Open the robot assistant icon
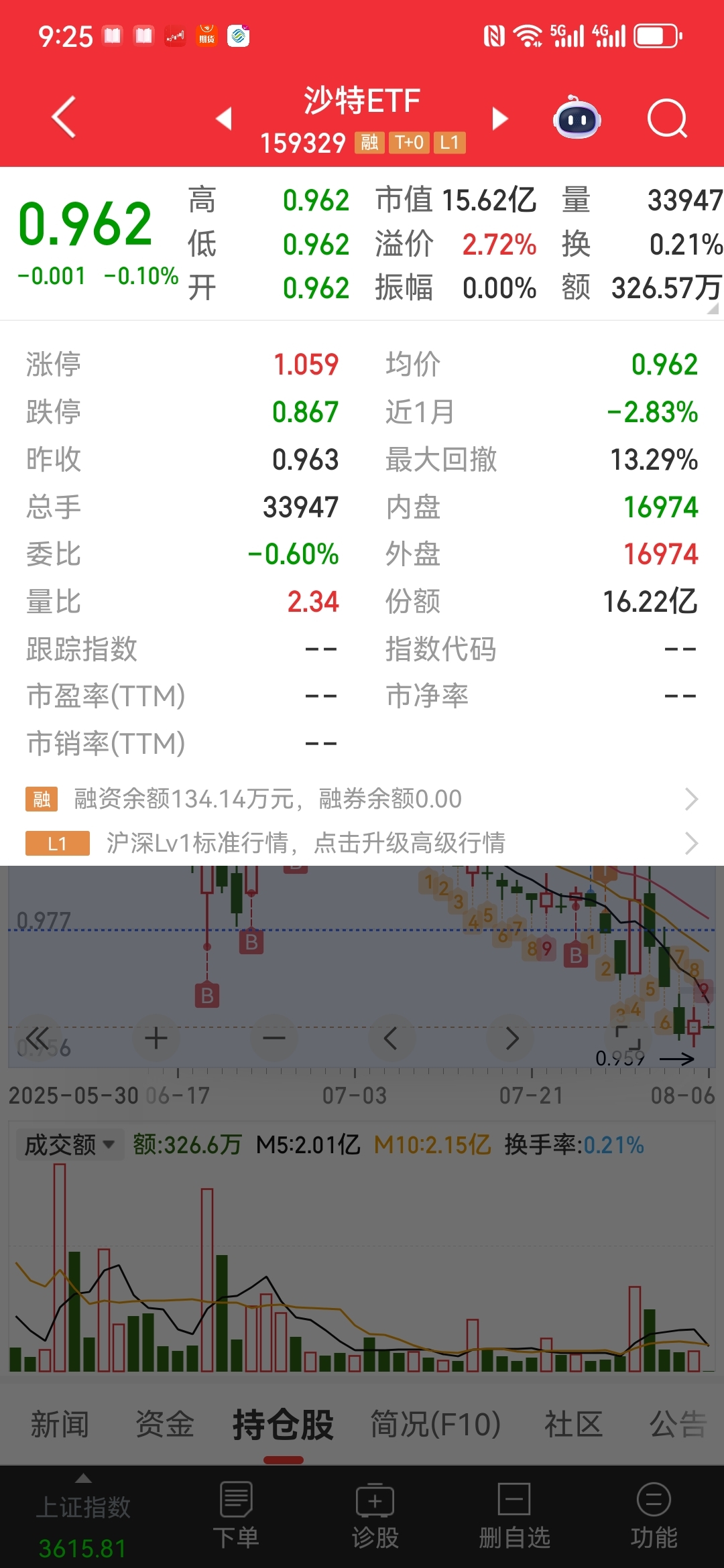This screenshot has width=724, height=1568. point(577,117)
